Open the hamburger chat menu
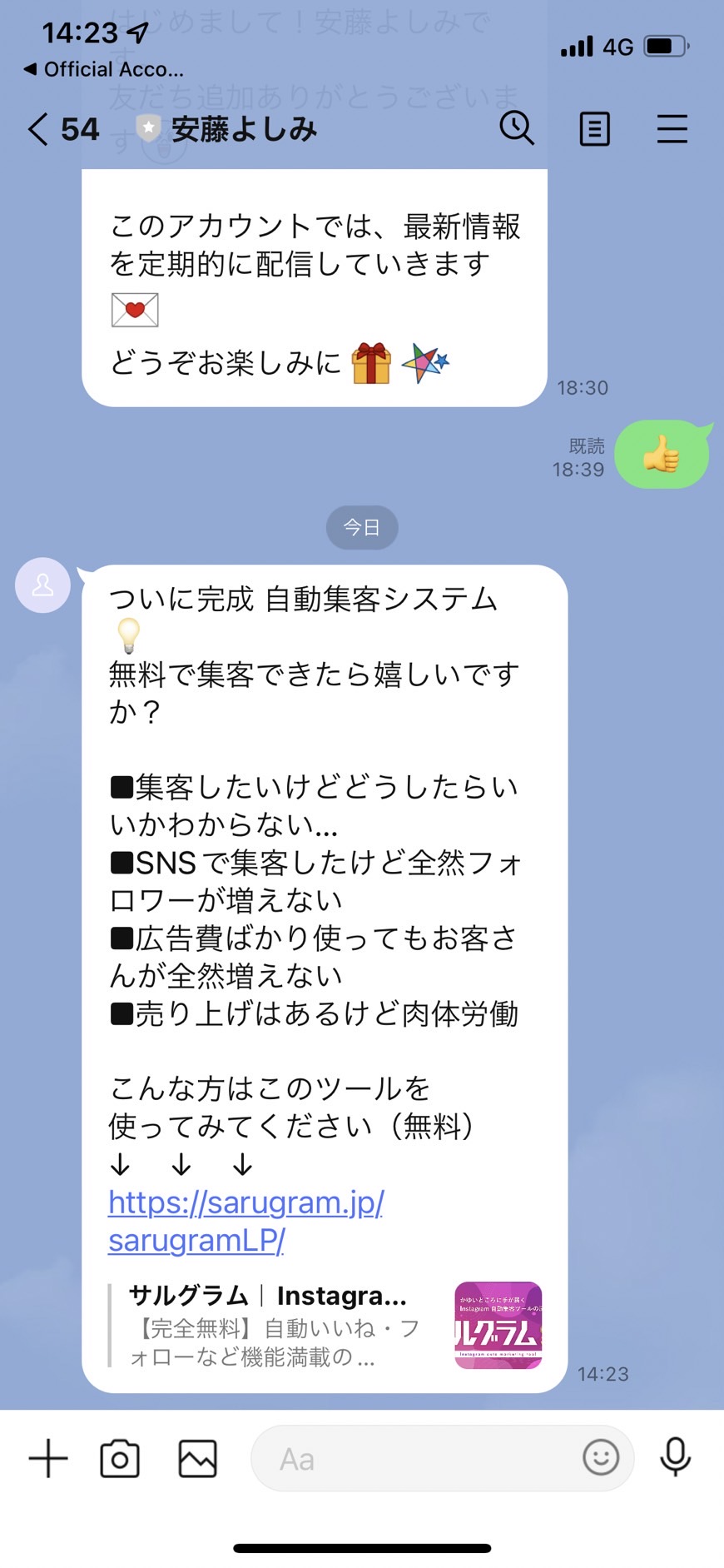The width and height of the screenshot is (724, 1568). tap(672, 129)
